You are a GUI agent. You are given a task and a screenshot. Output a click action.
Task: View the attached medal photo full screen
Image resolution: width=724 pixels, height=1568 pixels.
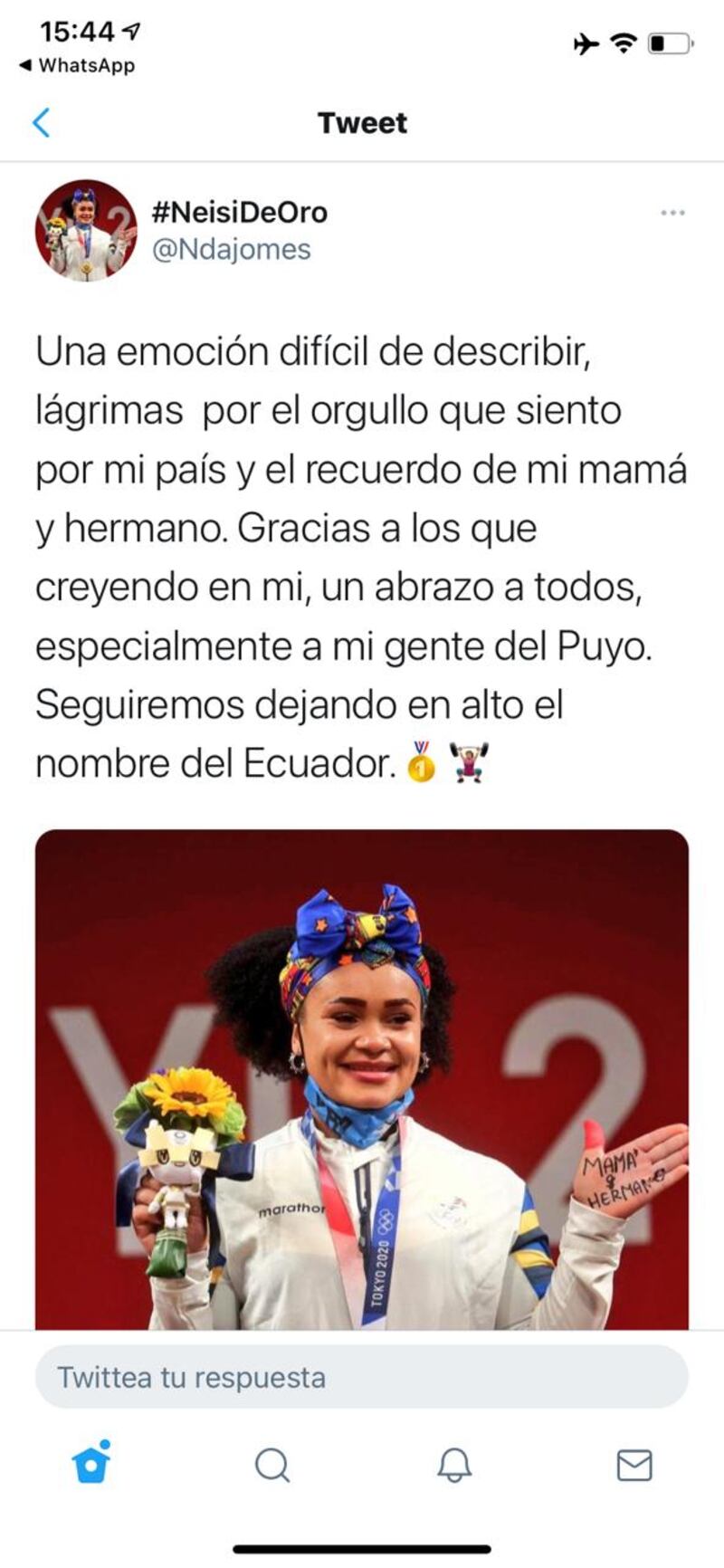point(362,1077)
